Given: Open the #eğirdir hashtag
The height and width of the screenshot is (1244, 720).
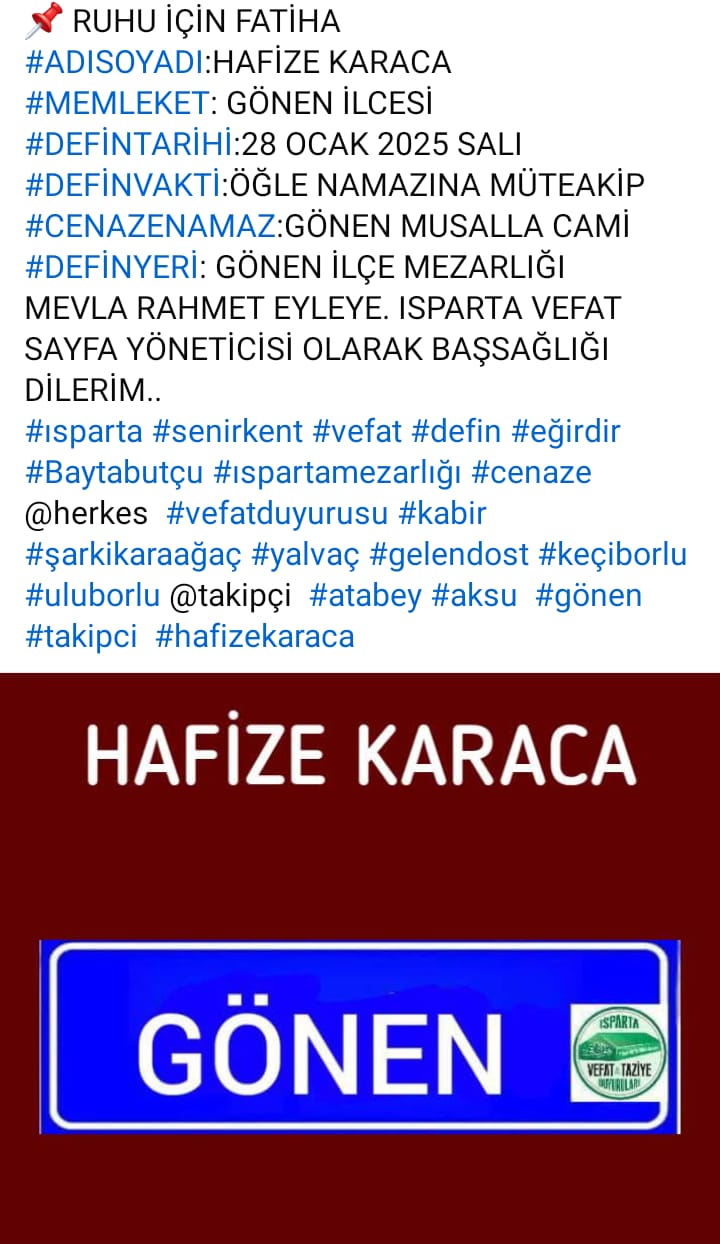Looking at the screenshot, I should 565,431.
